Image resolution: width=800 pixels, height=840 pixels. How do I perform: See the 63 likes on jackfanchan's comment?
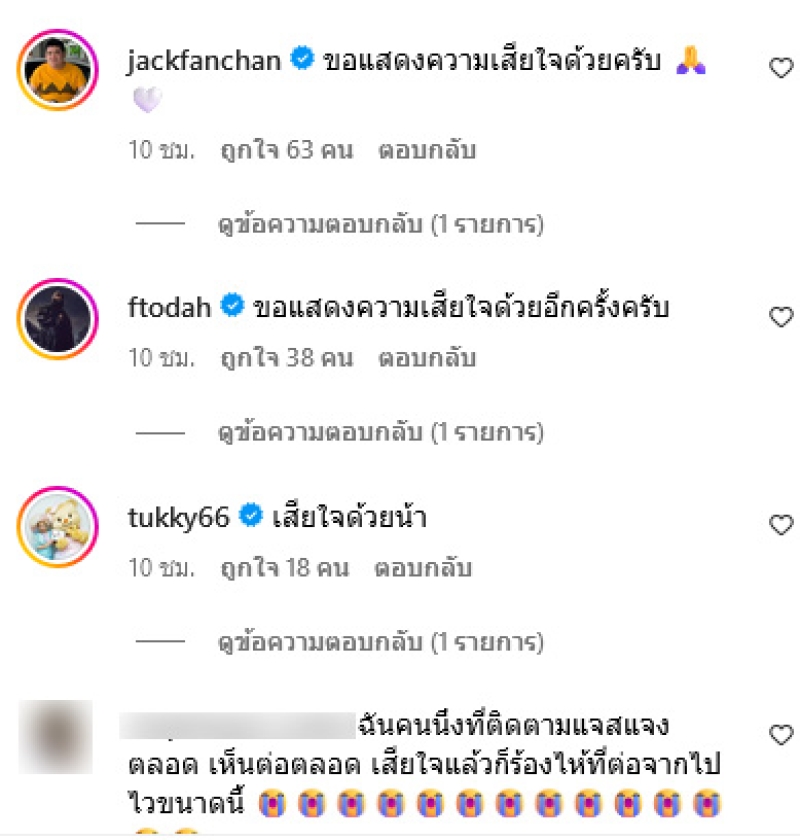[x=285, y=151]
